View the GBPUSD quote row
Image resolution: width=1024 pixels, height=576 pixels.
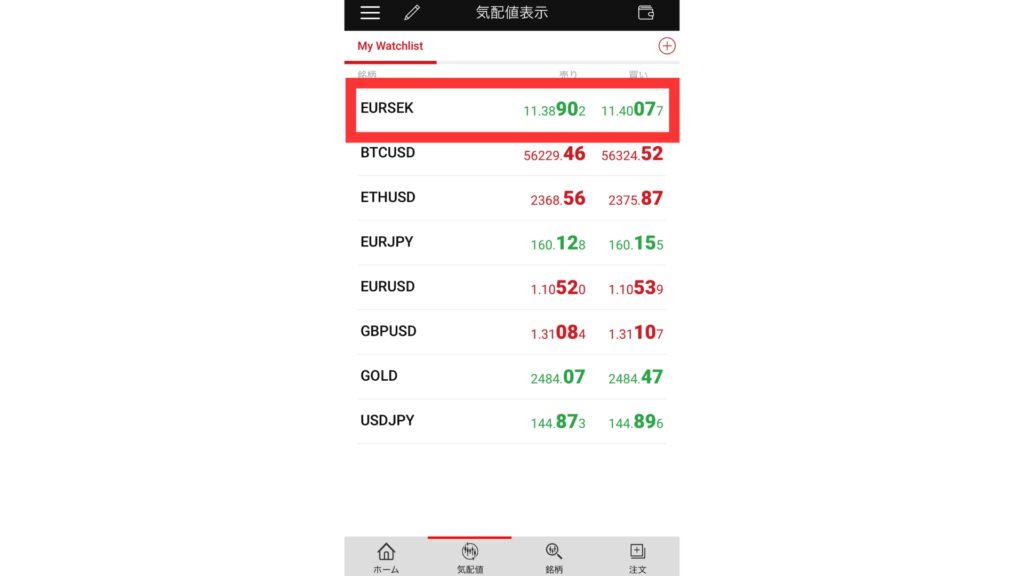(x=511, y=332)
